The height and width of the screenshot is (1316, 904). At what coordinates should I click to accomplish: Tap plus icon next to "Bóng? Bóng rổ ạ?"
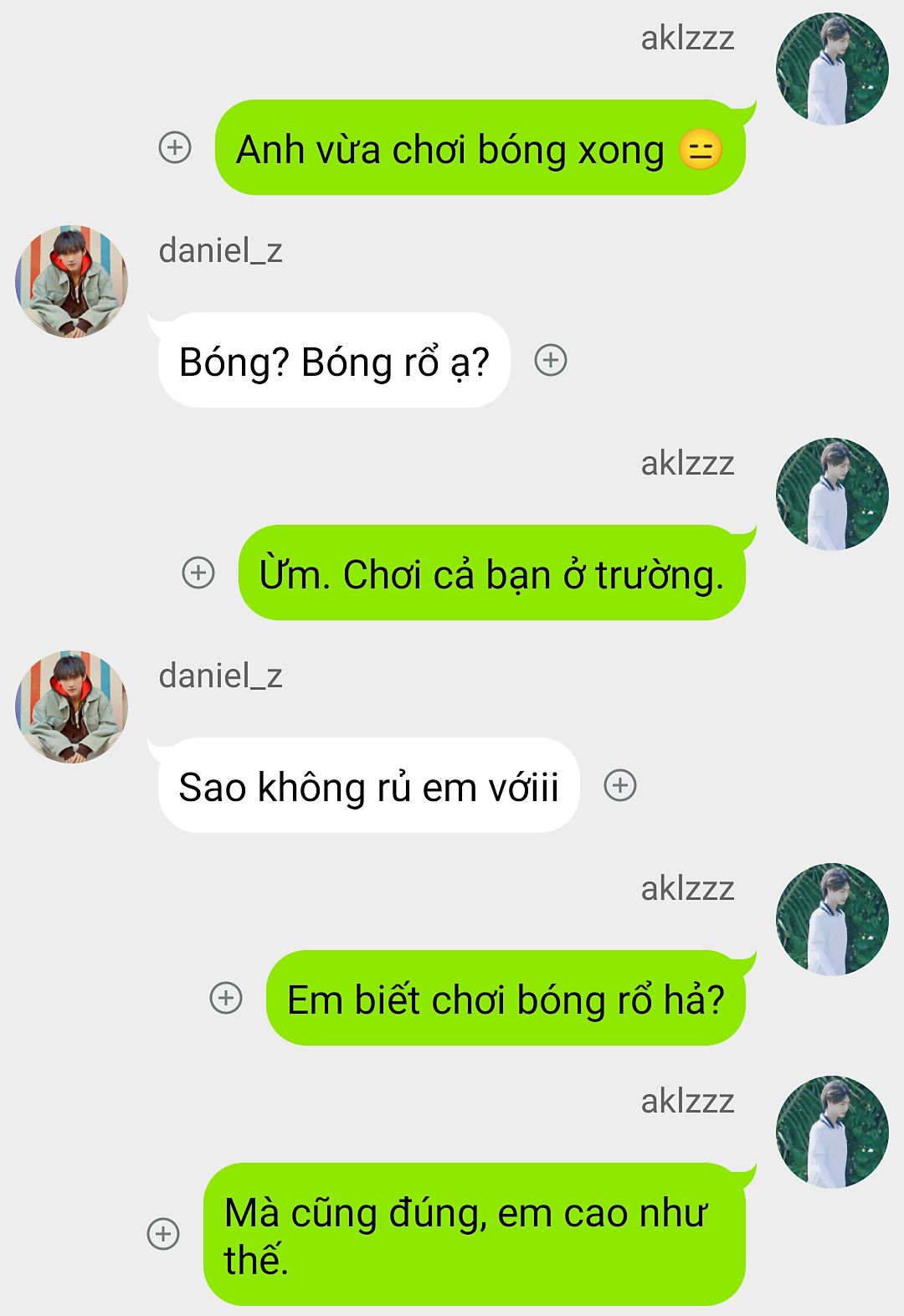pyautogui.click(x=551, y=360)
